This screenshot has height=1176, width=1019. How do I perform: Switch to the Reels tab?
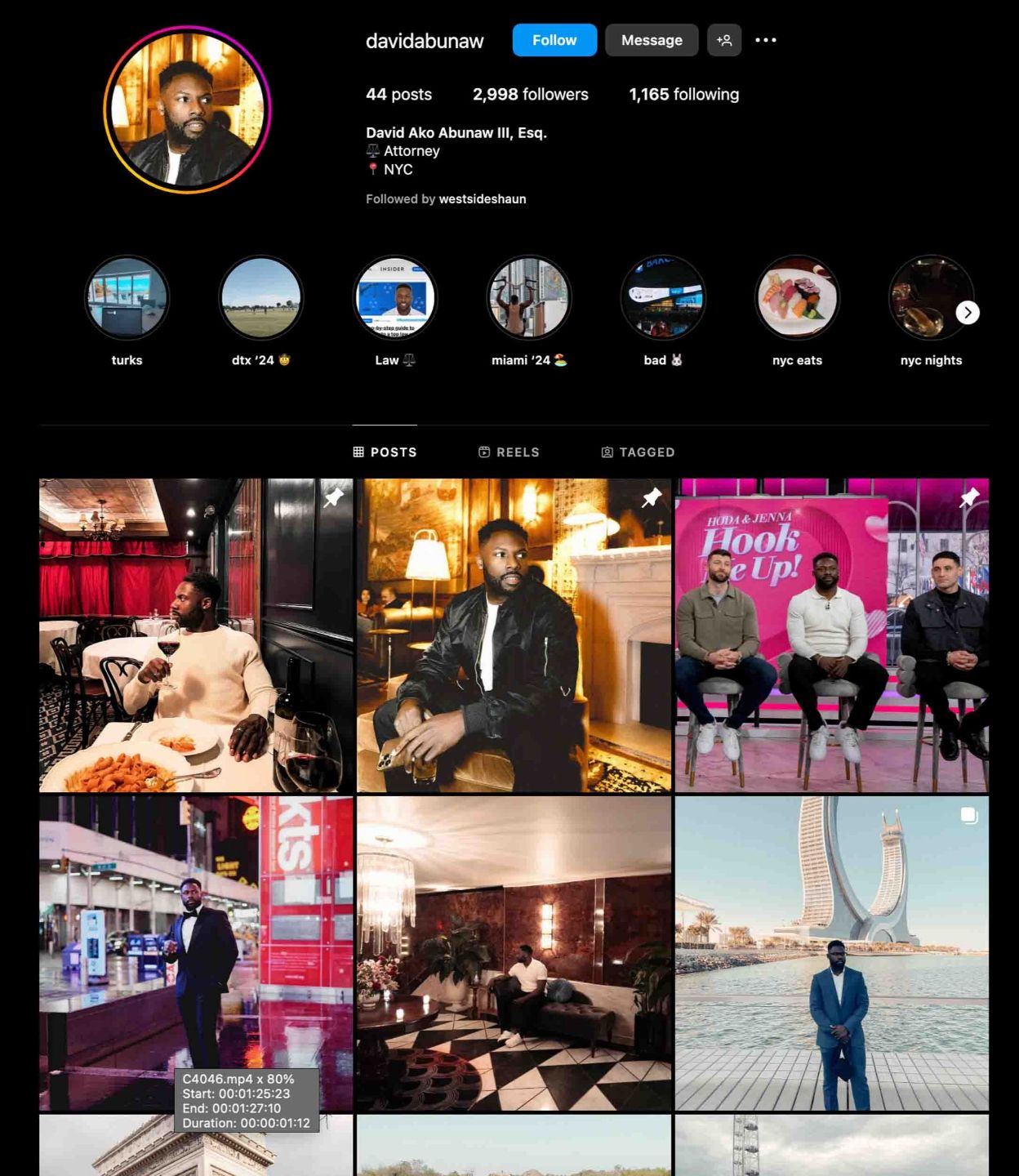[x=509, y=452]
